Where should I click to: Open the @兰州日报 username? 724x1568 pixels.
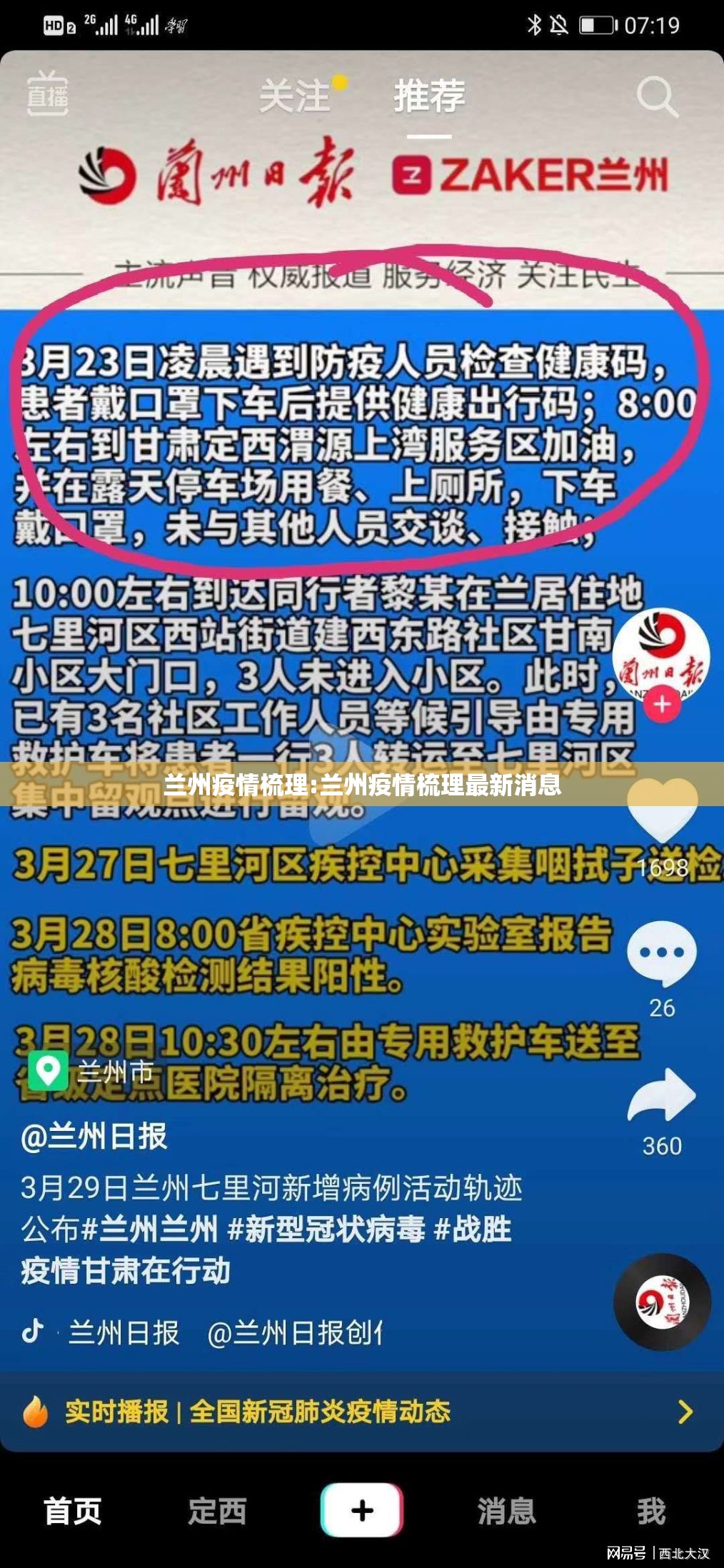pyautogui.click(x=94, y=1136)
